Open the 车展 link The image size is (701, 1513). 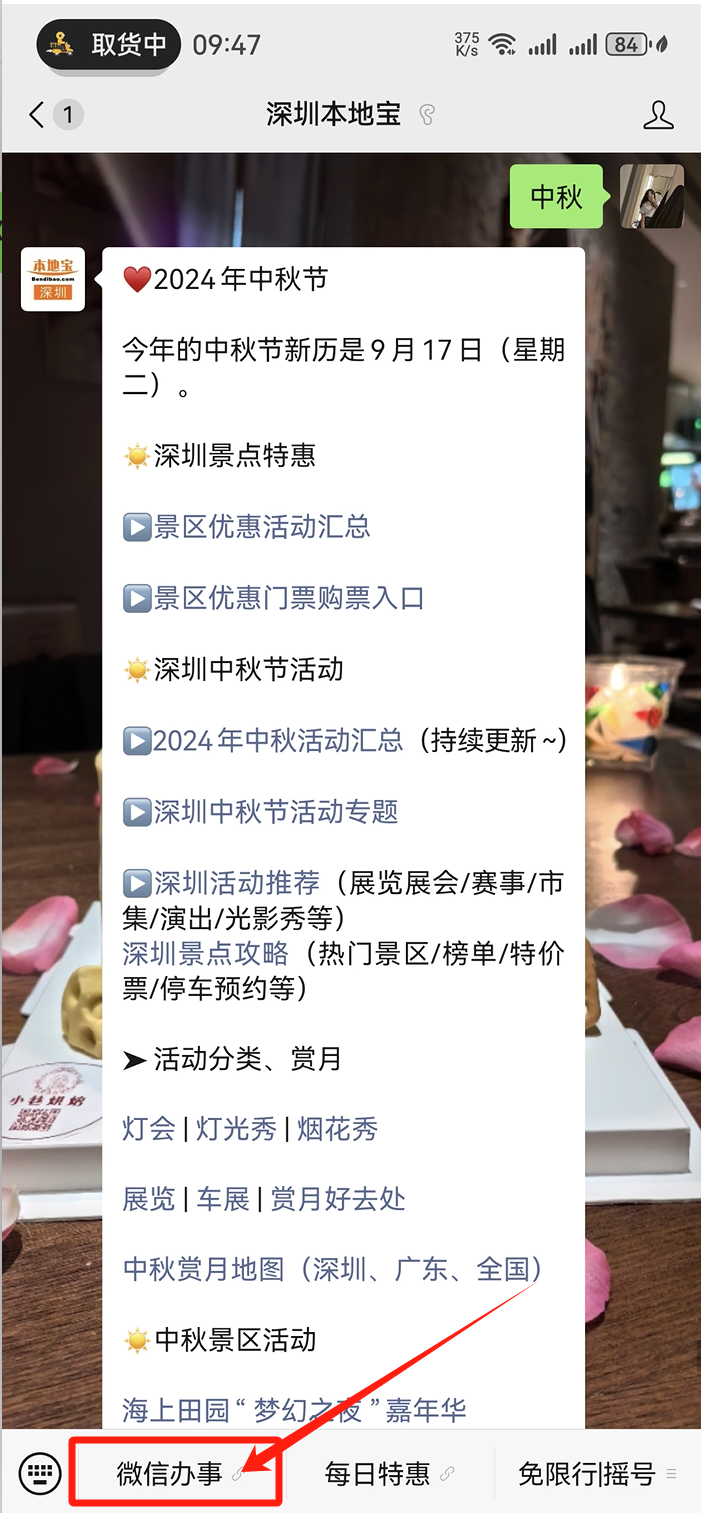pyautogui.click(x=222, y=1199)
